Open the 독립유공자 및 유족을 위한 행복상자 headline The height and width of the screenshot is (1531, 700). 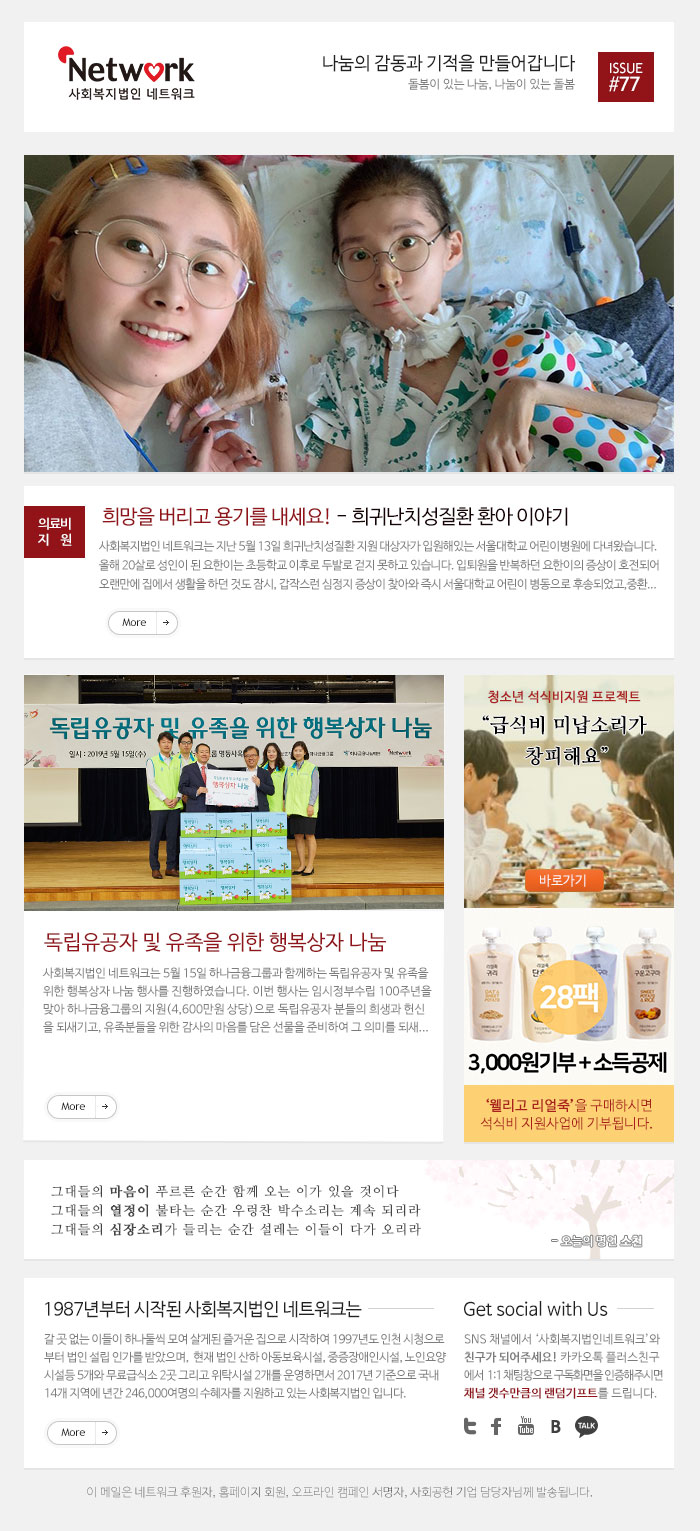pos(215,941)
